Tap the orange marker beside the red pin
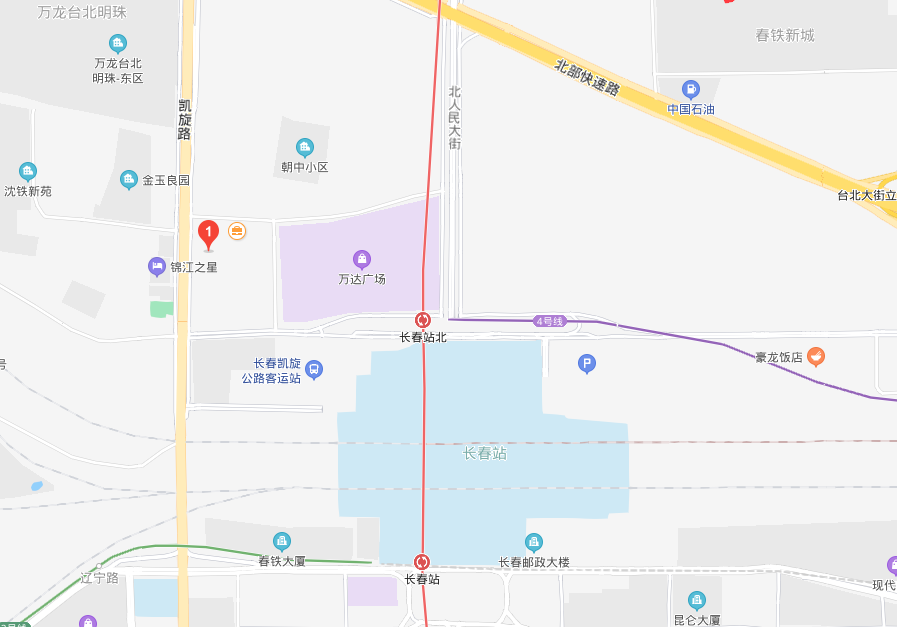The height and width of the screenshot is (627, 897). point(237,231)
